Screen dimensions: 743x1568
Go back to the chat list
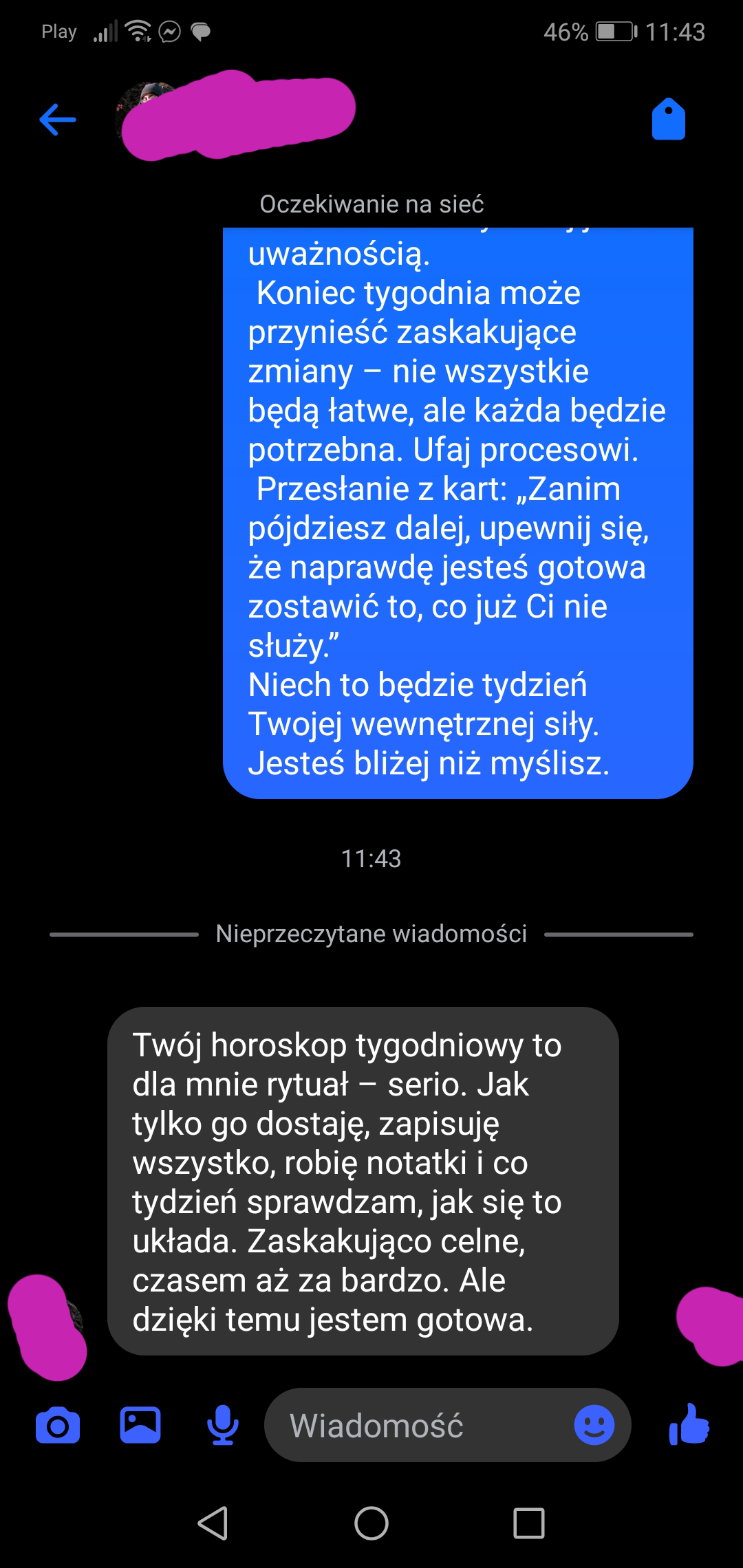pos(58,120)
